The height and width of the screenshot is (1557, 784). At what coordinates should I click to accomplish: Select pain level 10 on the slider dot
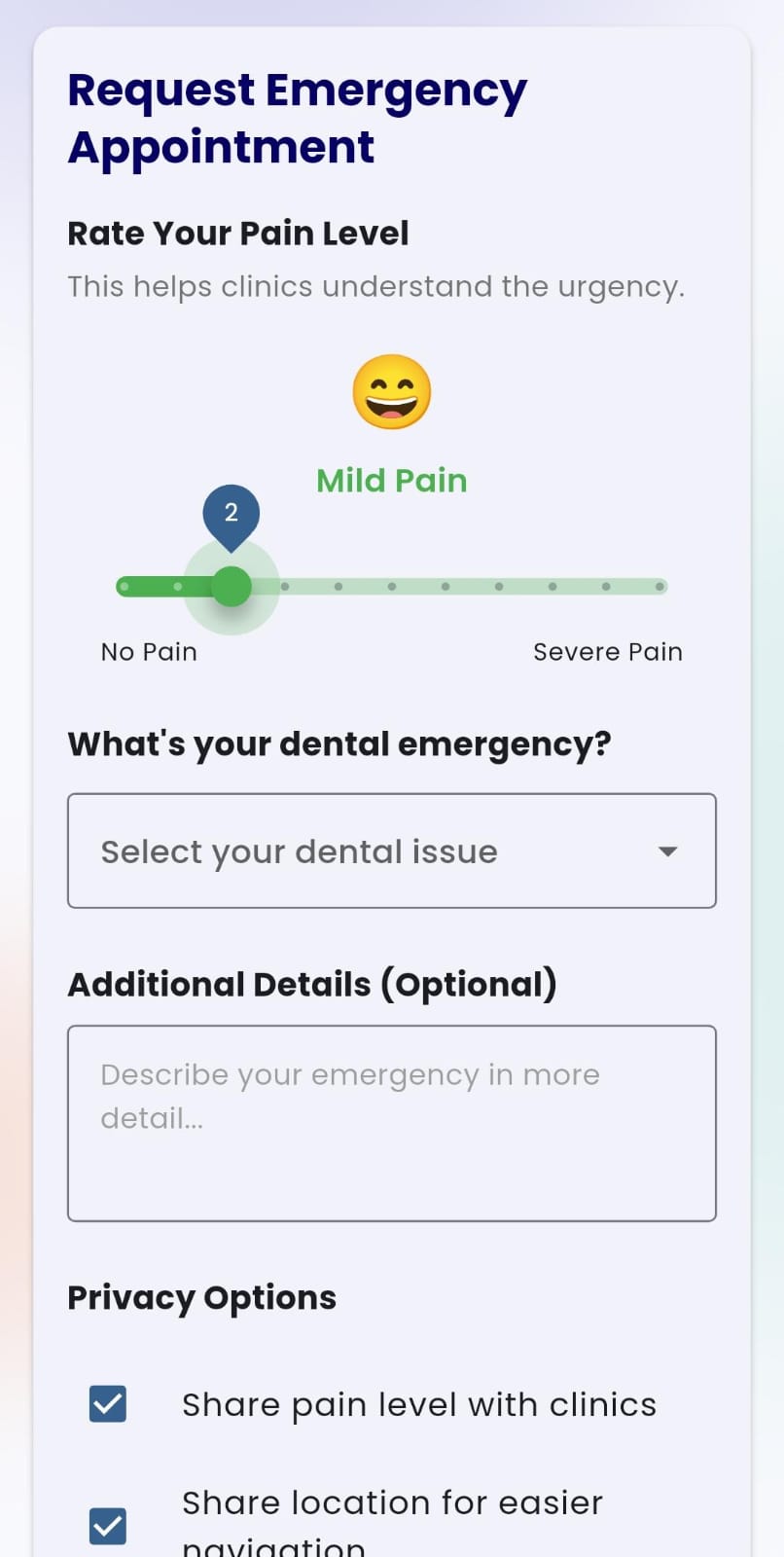click(659, 586)
